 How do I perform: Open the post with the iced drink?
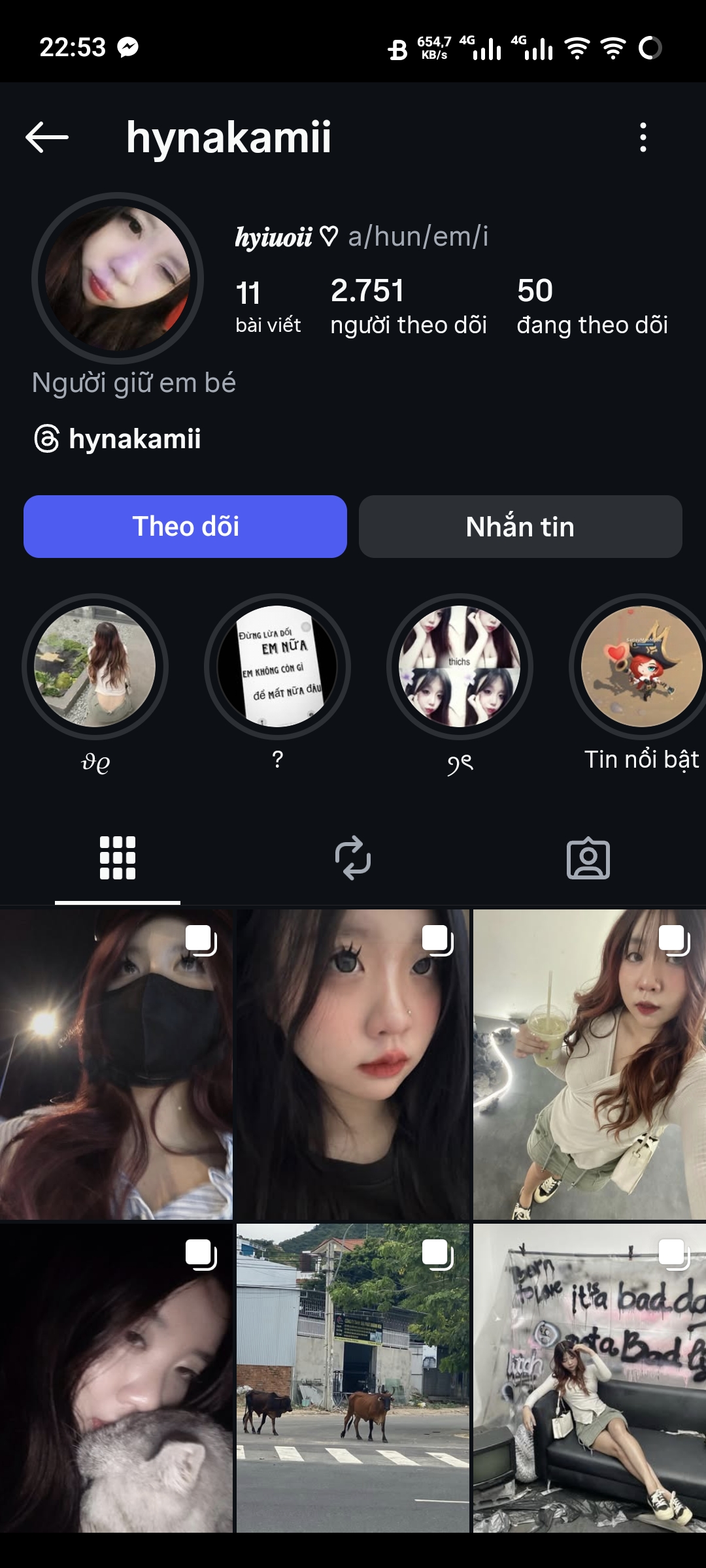click(x=590, y=1064)
